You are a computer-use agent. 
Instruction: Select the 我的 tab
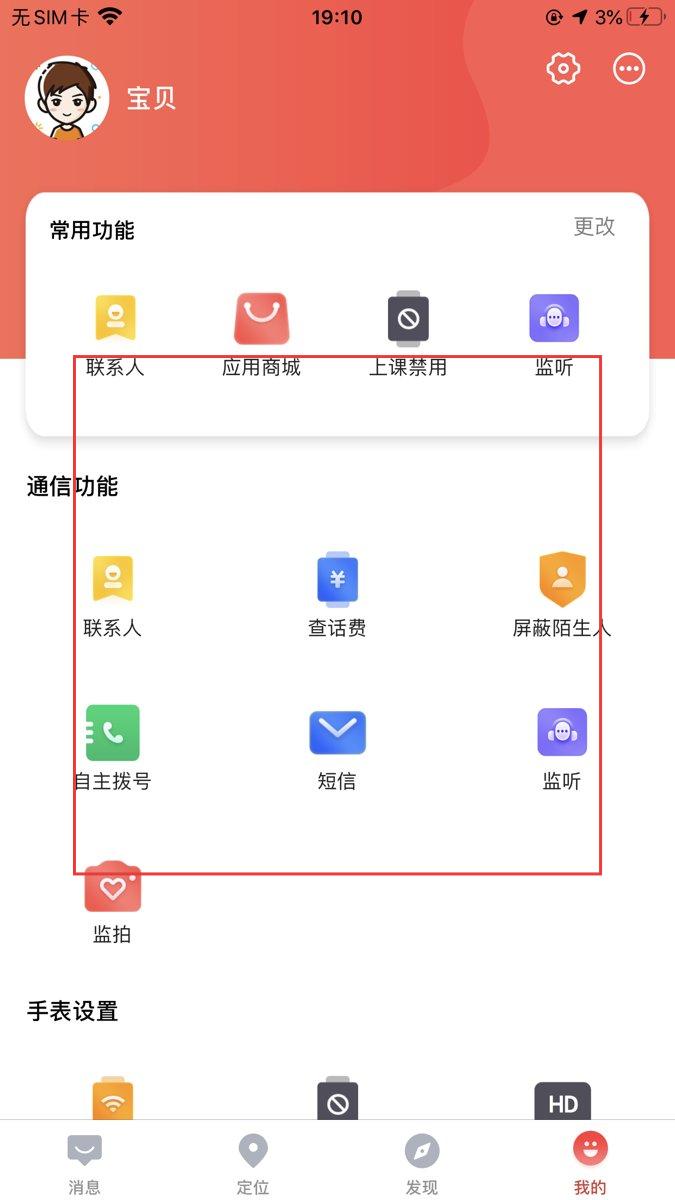[590, 1164]
